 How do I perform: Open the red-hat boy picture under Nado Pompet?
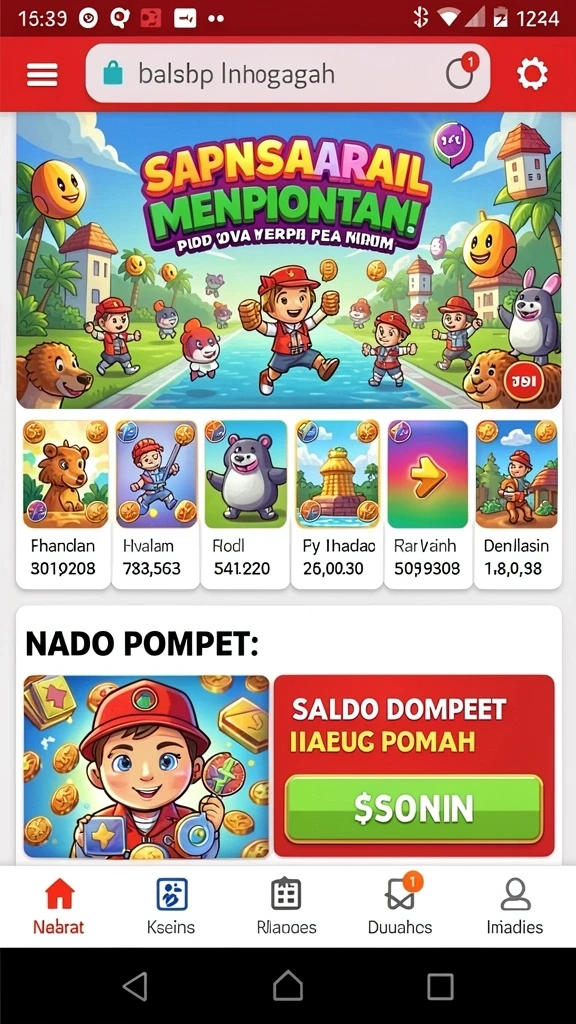(146, 766)
